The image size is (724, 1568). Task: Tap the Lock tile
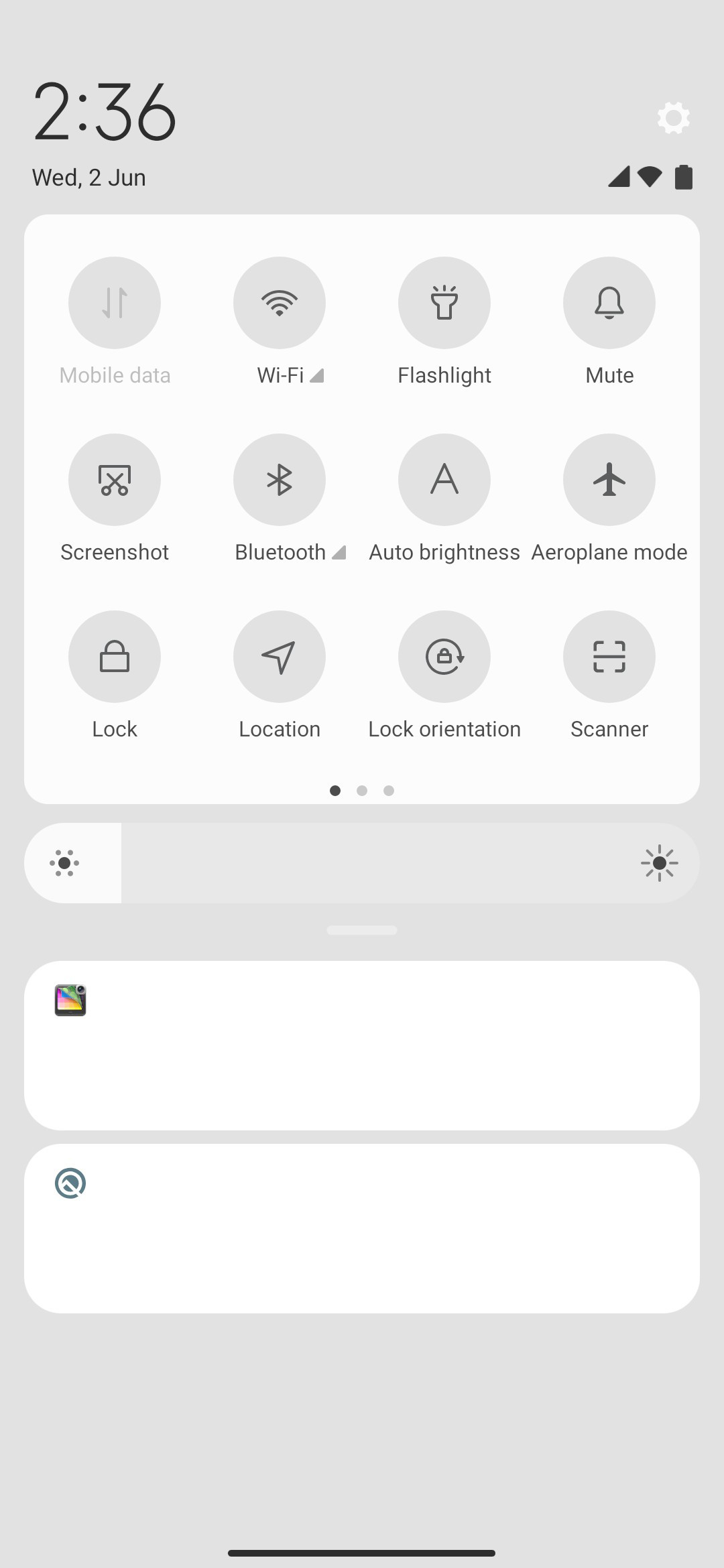click(x=115, y=657)
